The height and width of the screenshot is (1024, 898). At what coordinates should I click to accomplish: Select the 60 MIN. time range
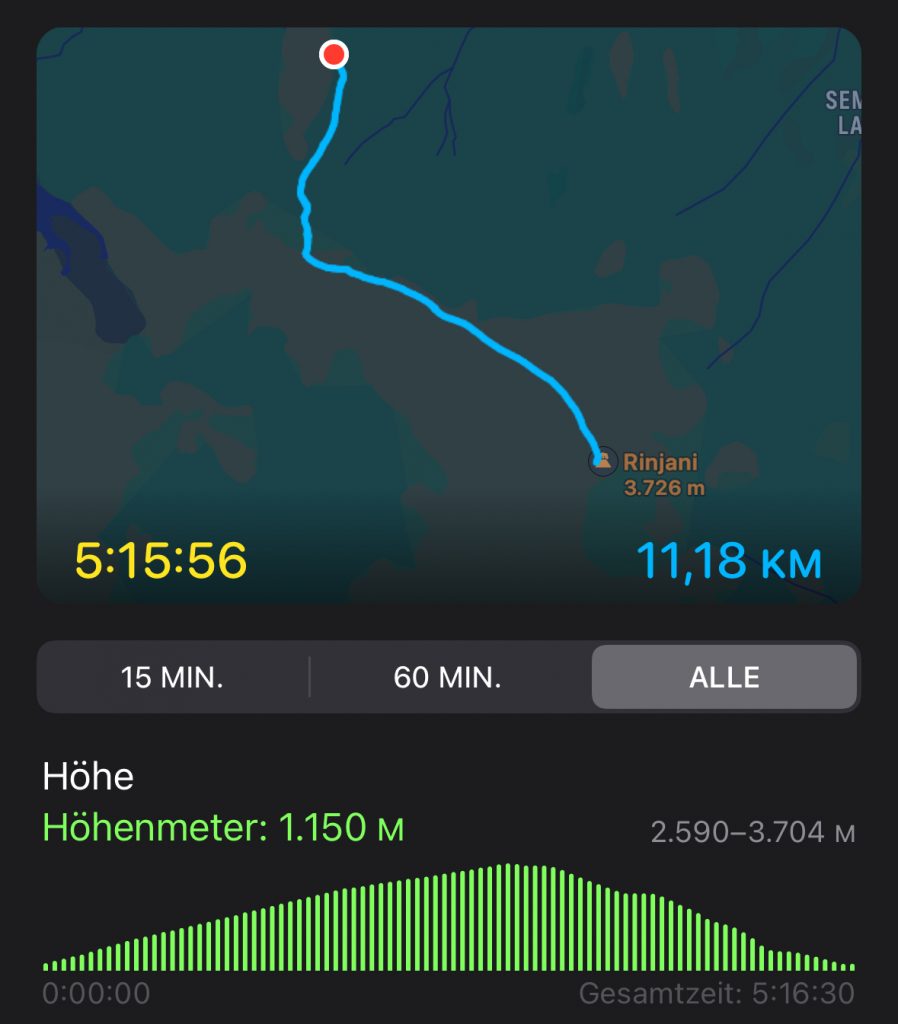tap(447, 677)
